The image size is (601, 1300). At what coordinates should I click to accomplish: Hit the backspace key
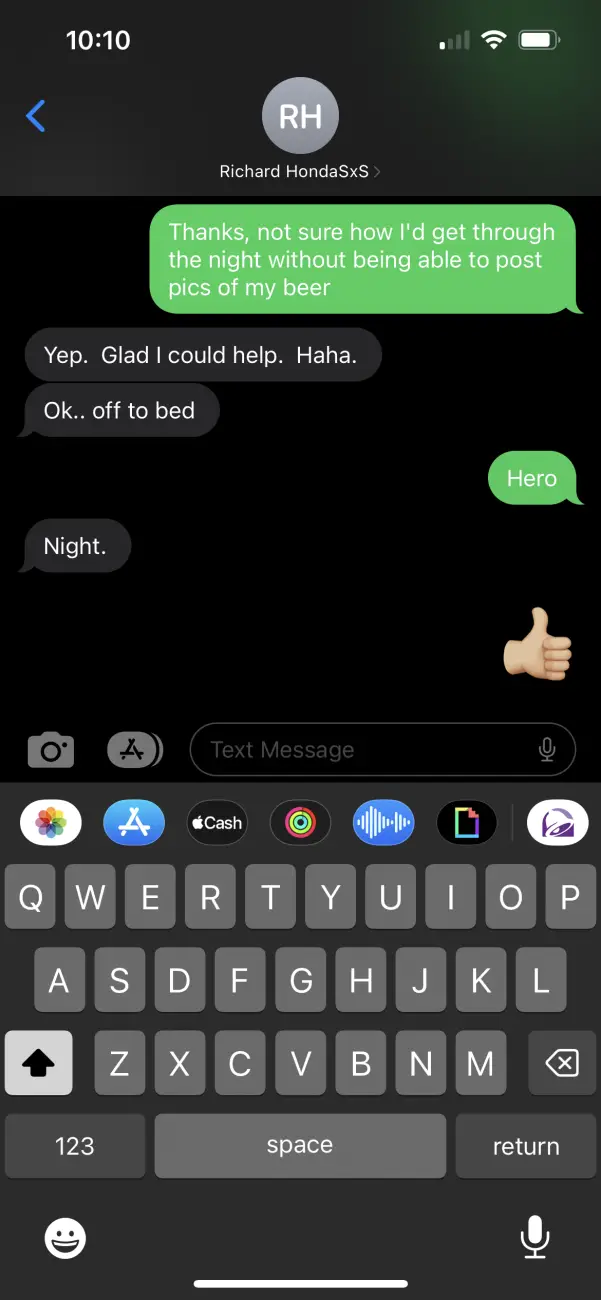click(562, 1063)
